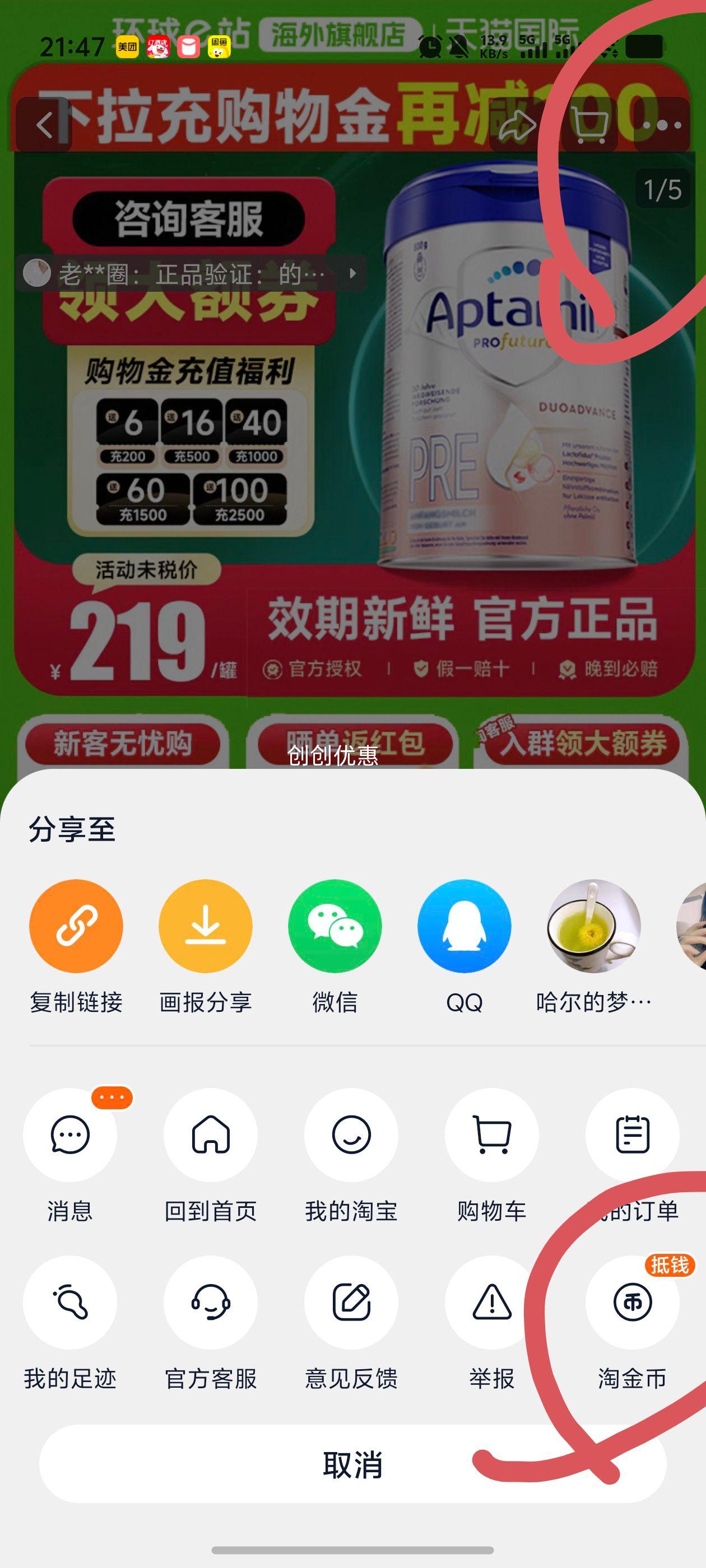View 我的足迹 browsing footprints
The width and height of the screenshot is (706, 1568).
(x=70, y=1302)
